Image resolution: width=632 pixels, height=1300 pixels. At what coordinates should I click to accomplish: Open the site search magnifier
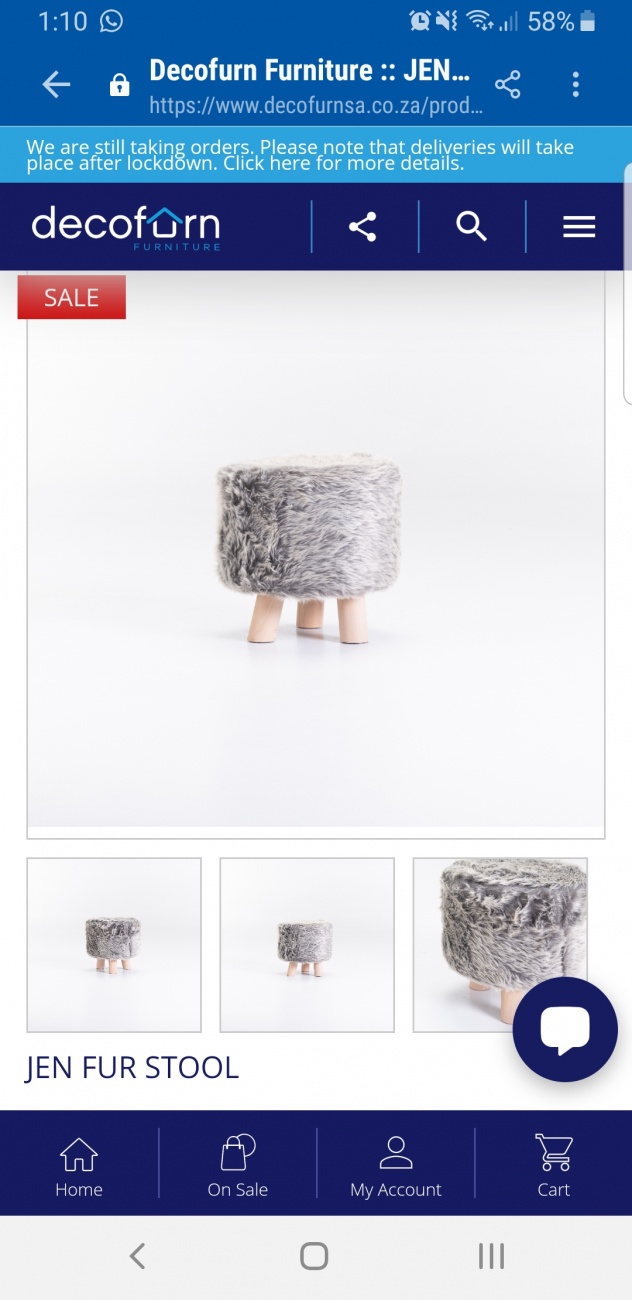[x=471, y=227]
